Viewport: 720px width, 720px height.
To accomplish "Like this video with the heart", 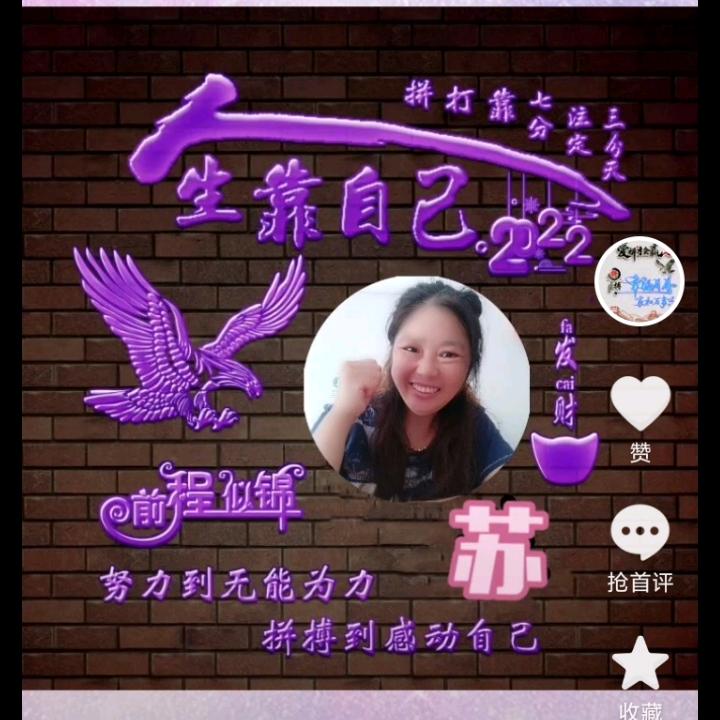I will tap(640, 403).
